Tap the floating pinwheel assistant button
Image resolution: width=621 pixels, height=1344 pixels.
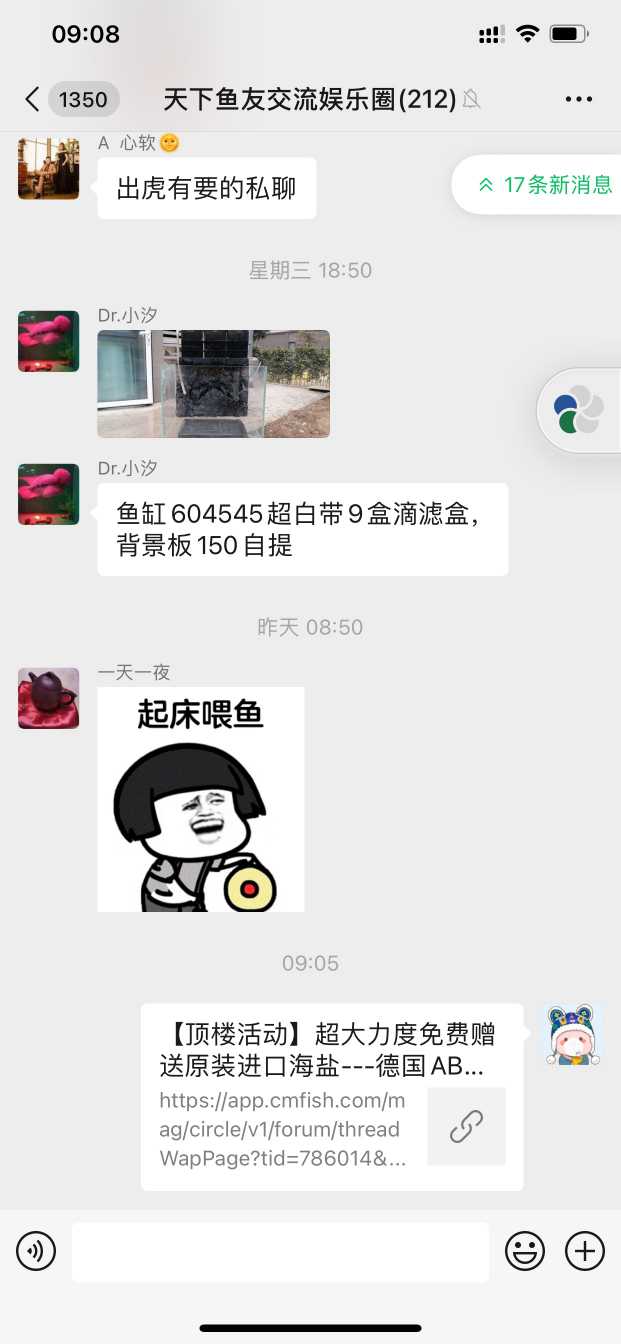click(579, 411)
